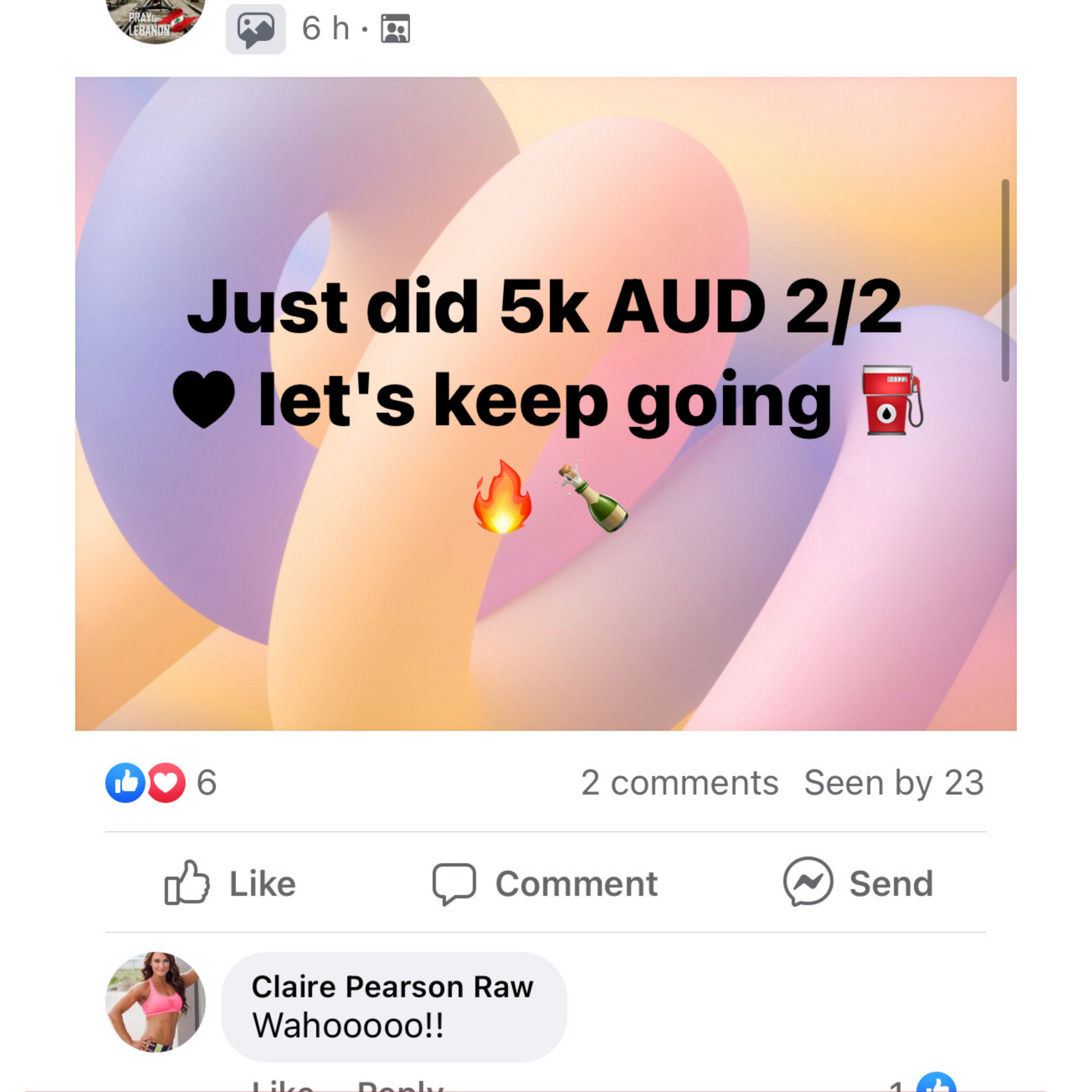Open the 2 comments link
1092x1092 pixels.
click(x=679, y=783)
